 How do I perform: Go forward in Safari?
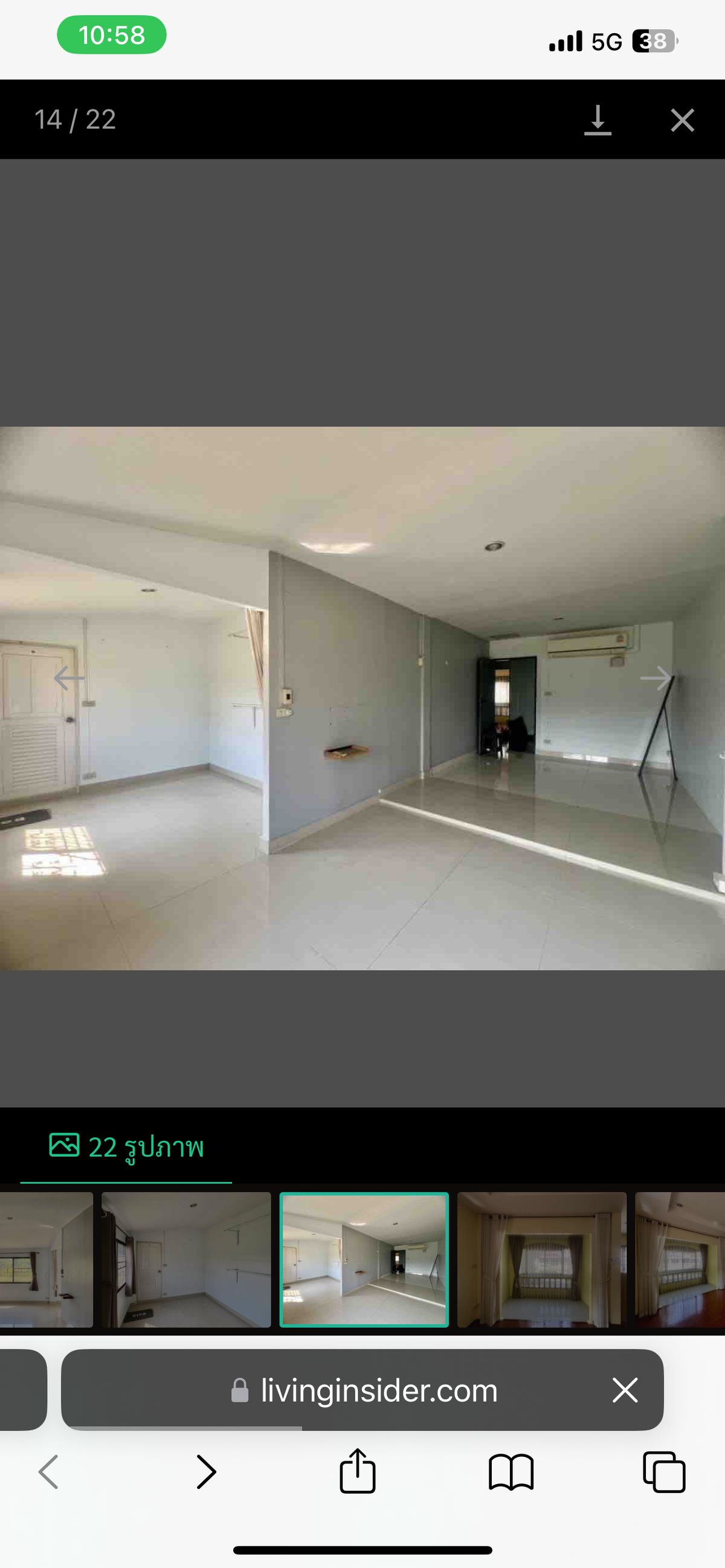tap(206, 1472)
